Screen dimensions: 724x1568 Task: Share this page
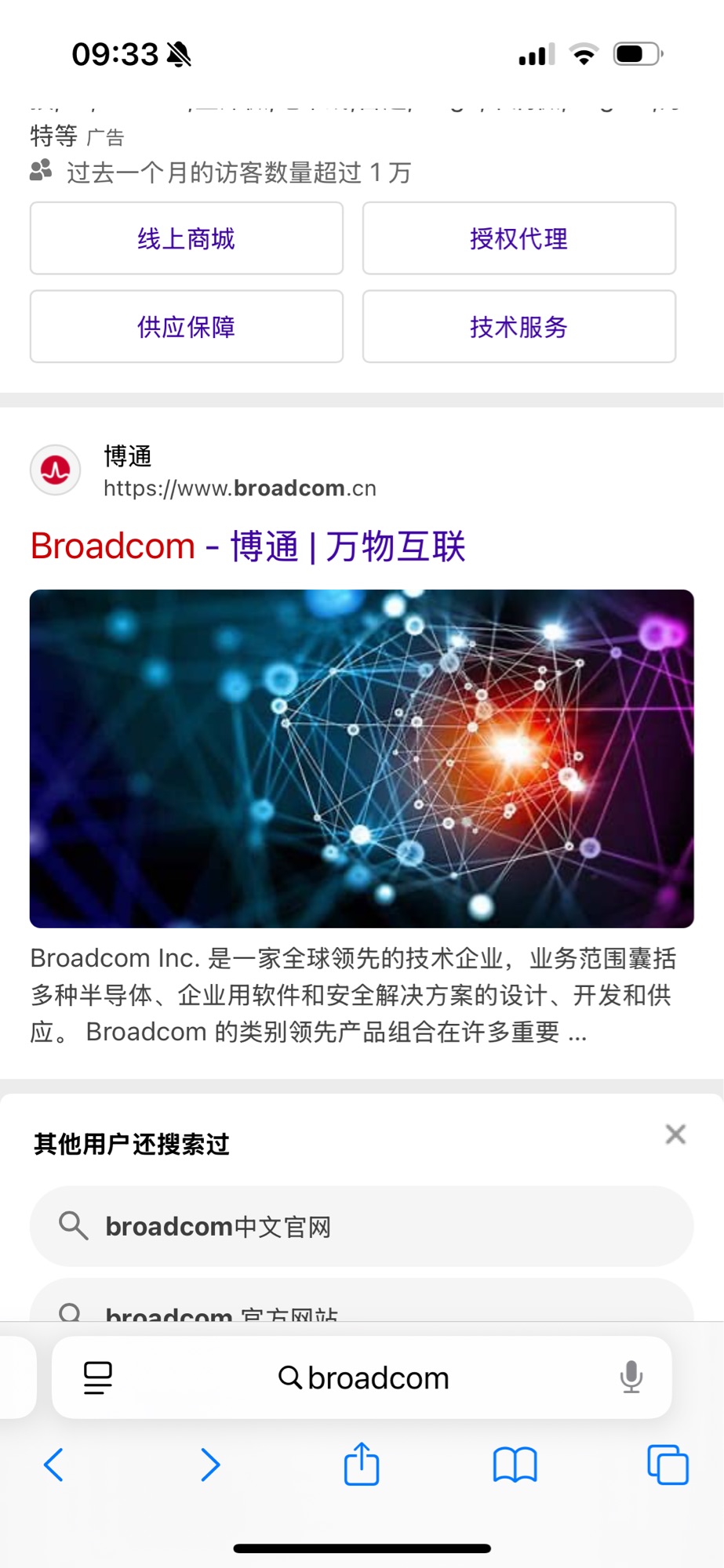tap(362, 1464)
